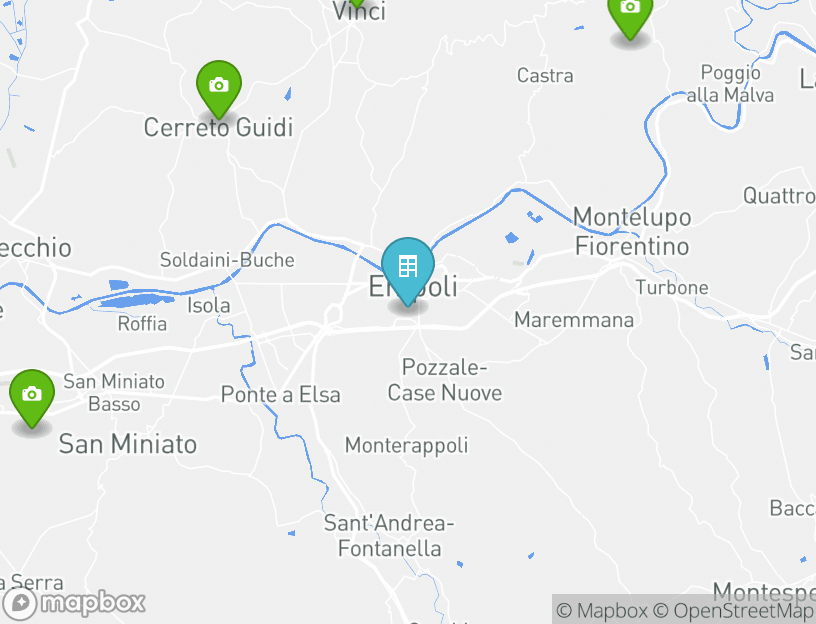Tap the blue building marker at Empoli

click(x=408, y=268)
